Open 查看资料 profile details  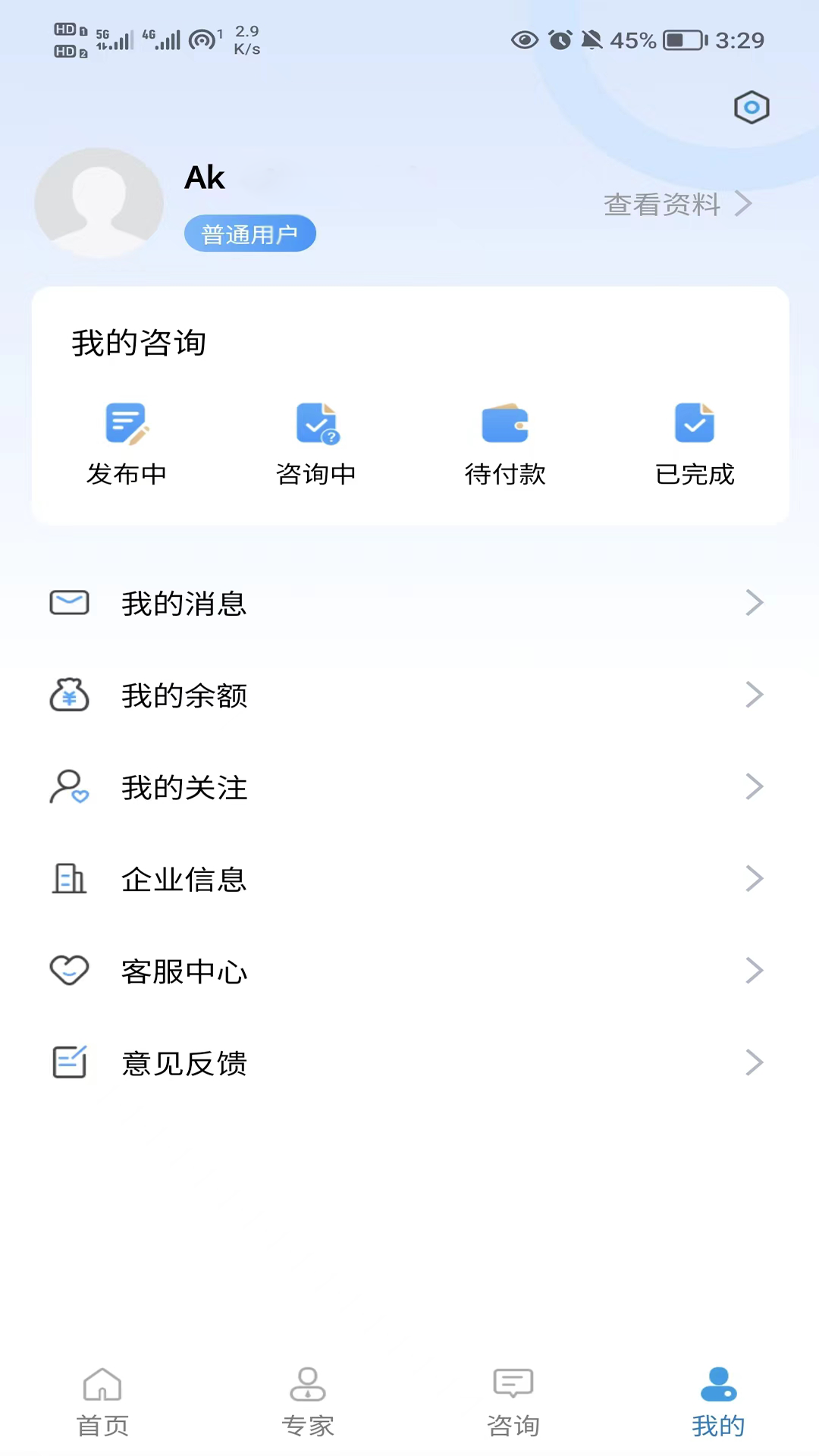(676, 204)
